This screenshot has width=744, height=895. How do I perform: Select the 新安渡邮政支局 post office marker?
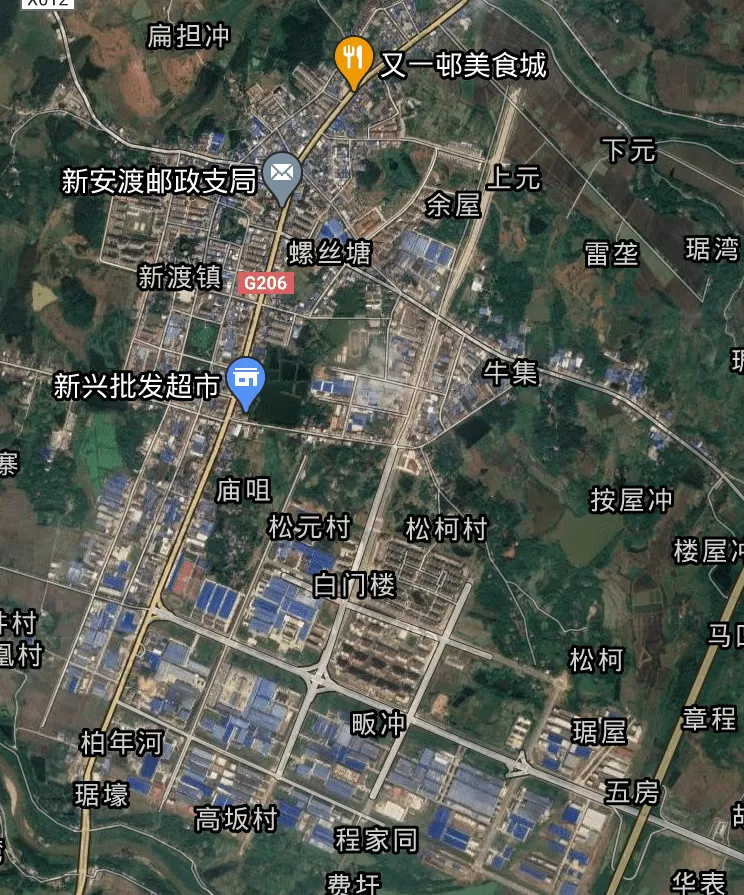pos(283,175)
